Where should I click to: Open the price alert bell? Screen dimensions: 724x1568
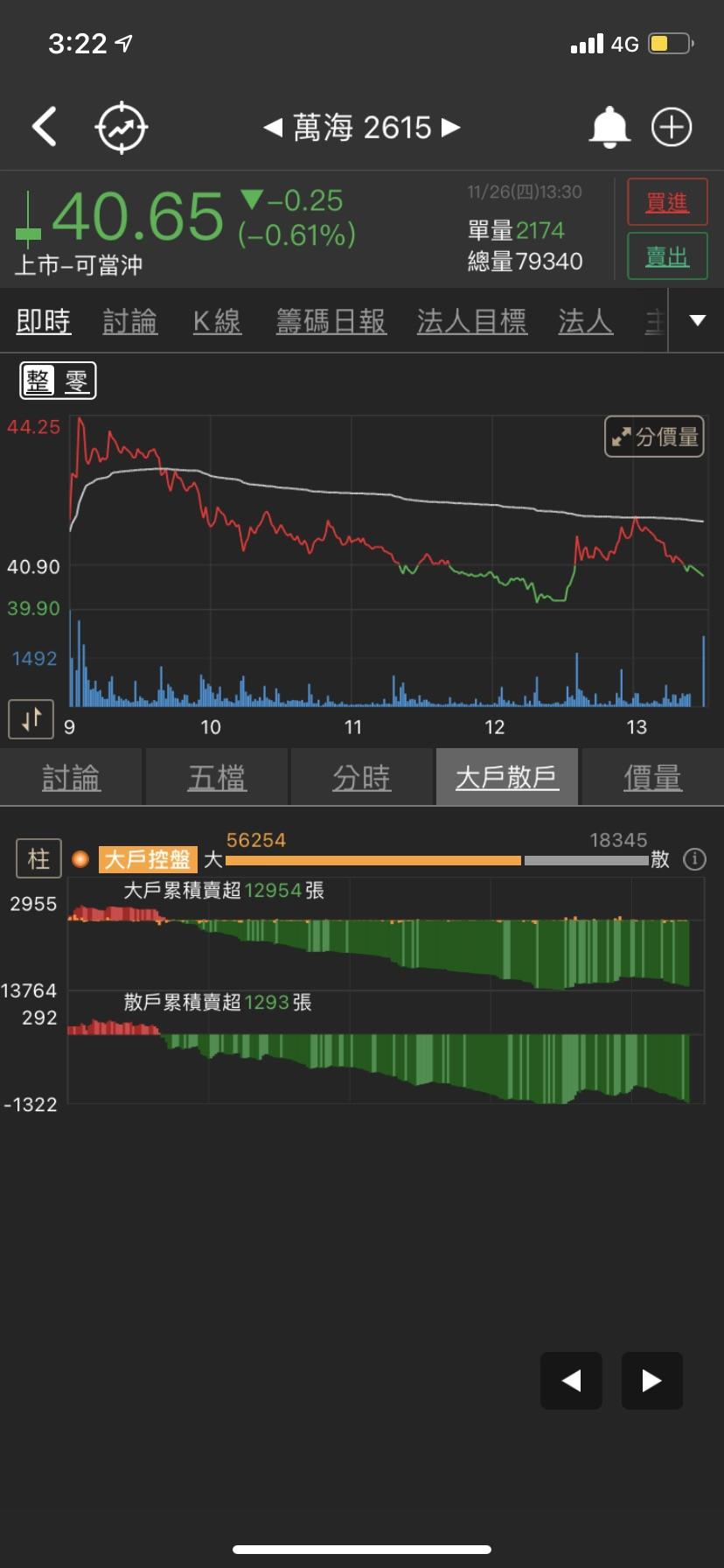pos(609,128)
